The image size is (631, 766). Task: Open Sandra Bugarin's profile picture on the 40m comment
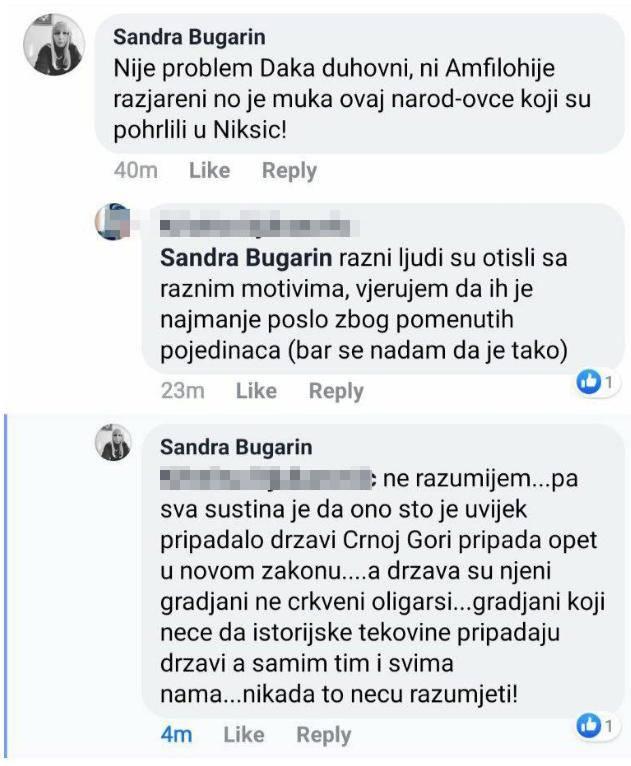(x=53, y=45)
